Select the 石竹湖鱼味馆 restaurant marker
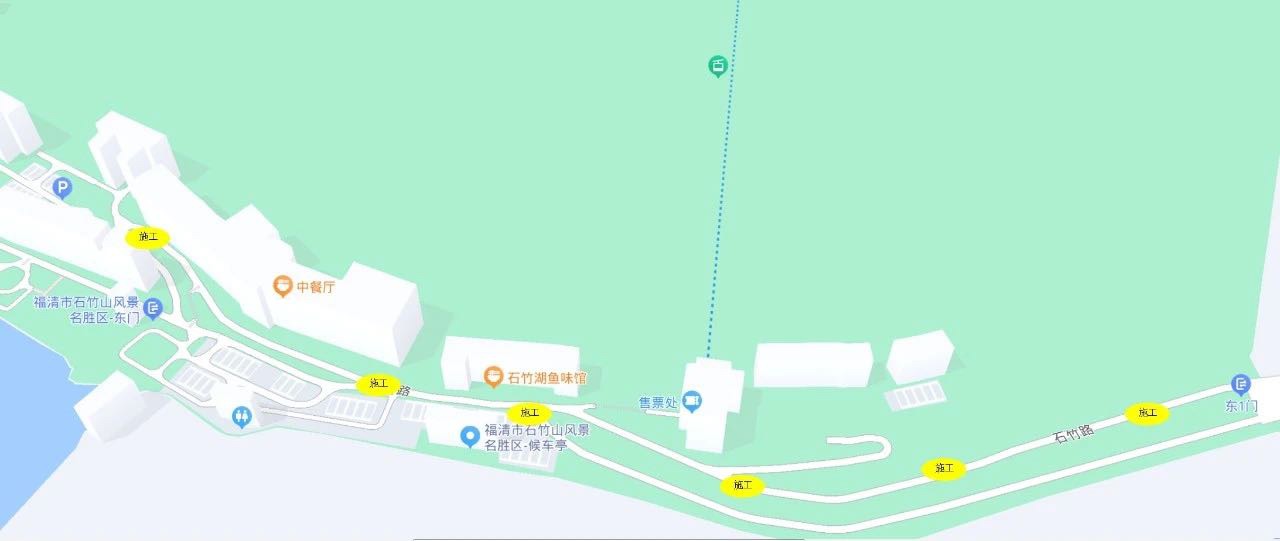1280x541 pixels. pos(492,377)
